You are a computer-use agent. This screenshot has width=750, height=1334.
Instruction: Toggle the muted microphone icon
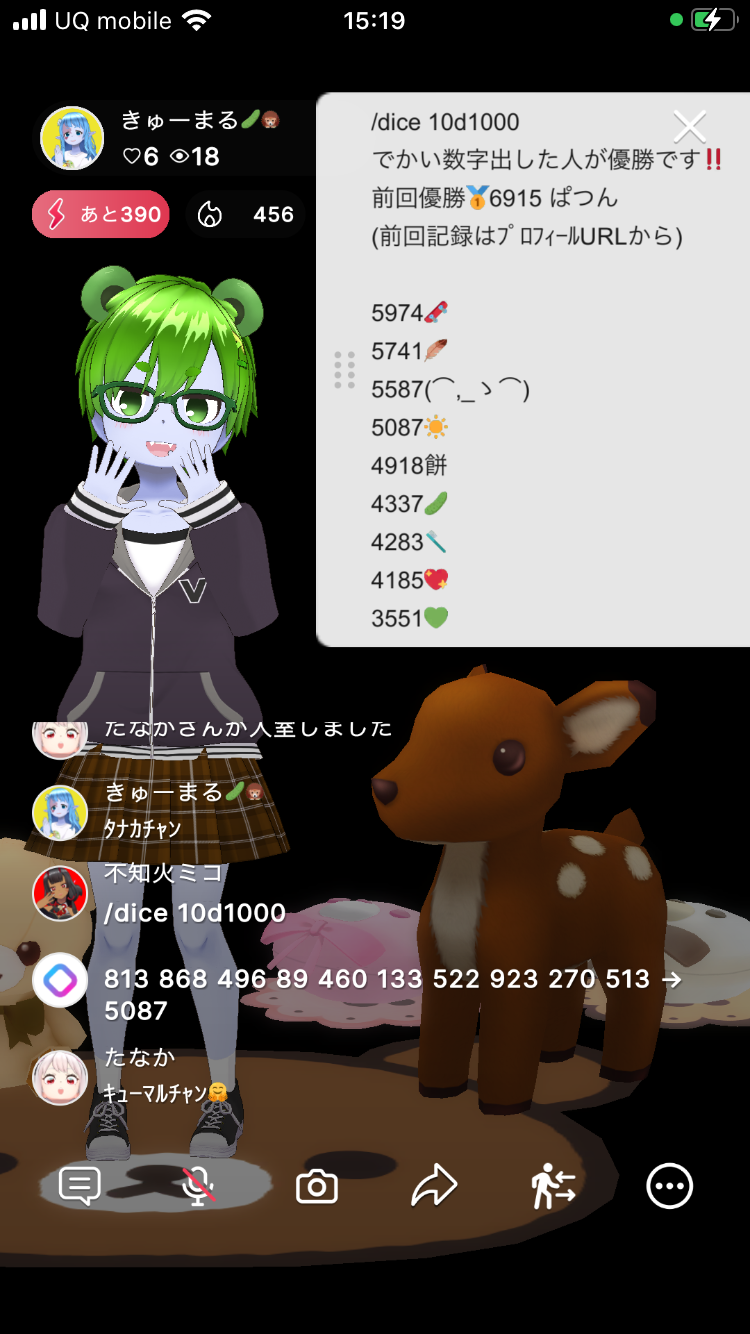pos(198,1187)
